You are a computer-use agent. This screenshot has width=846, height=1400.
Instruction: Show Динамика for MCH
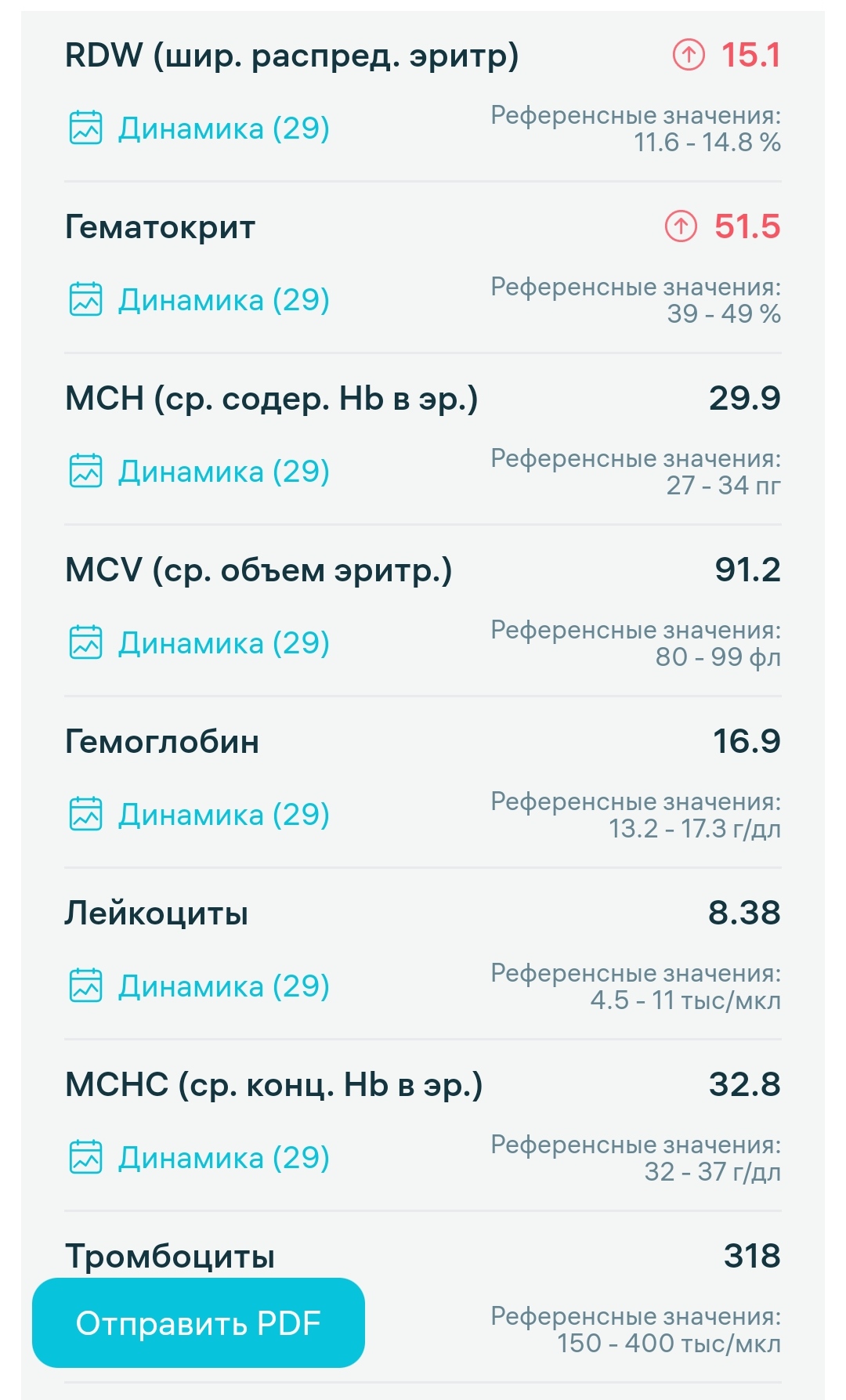tap(200, 472)
